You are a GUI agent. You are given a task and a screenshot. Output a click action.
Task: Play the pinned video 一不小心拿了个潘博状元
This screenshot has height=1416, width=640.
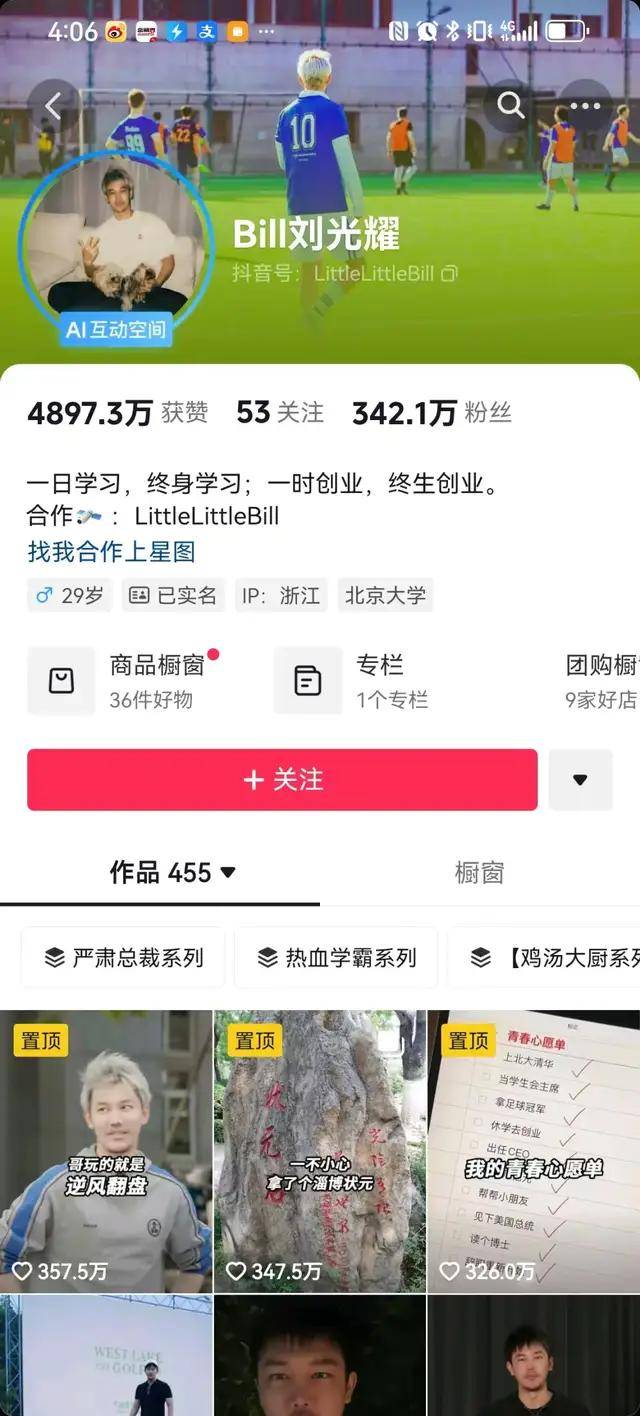(x=320, y=1150)
